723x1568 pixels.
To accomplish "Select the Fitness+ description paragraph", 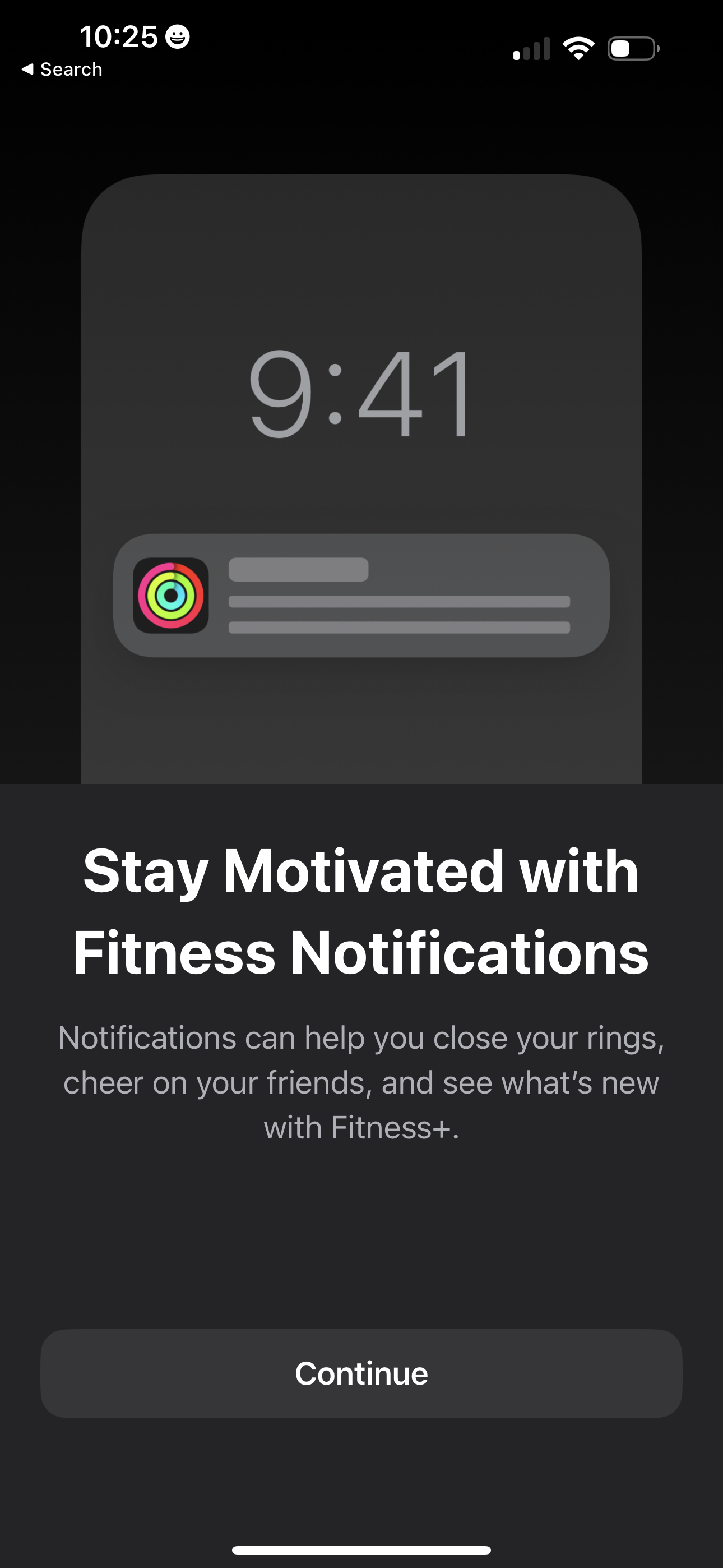I will 361,1082.
